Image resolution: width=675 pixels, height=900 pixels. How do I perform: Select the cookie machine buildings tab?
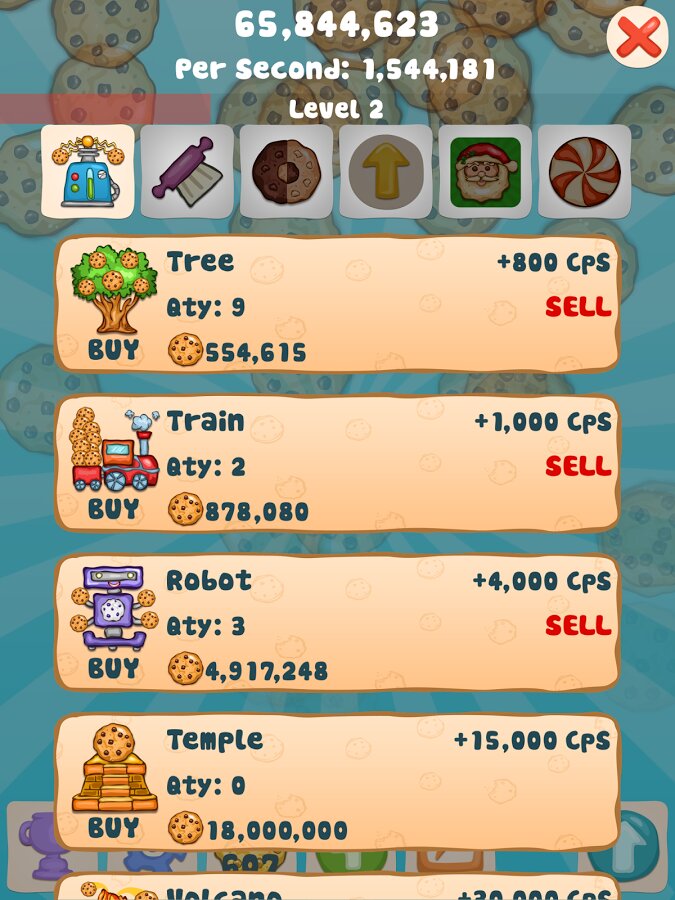click(x=88, y=172)
